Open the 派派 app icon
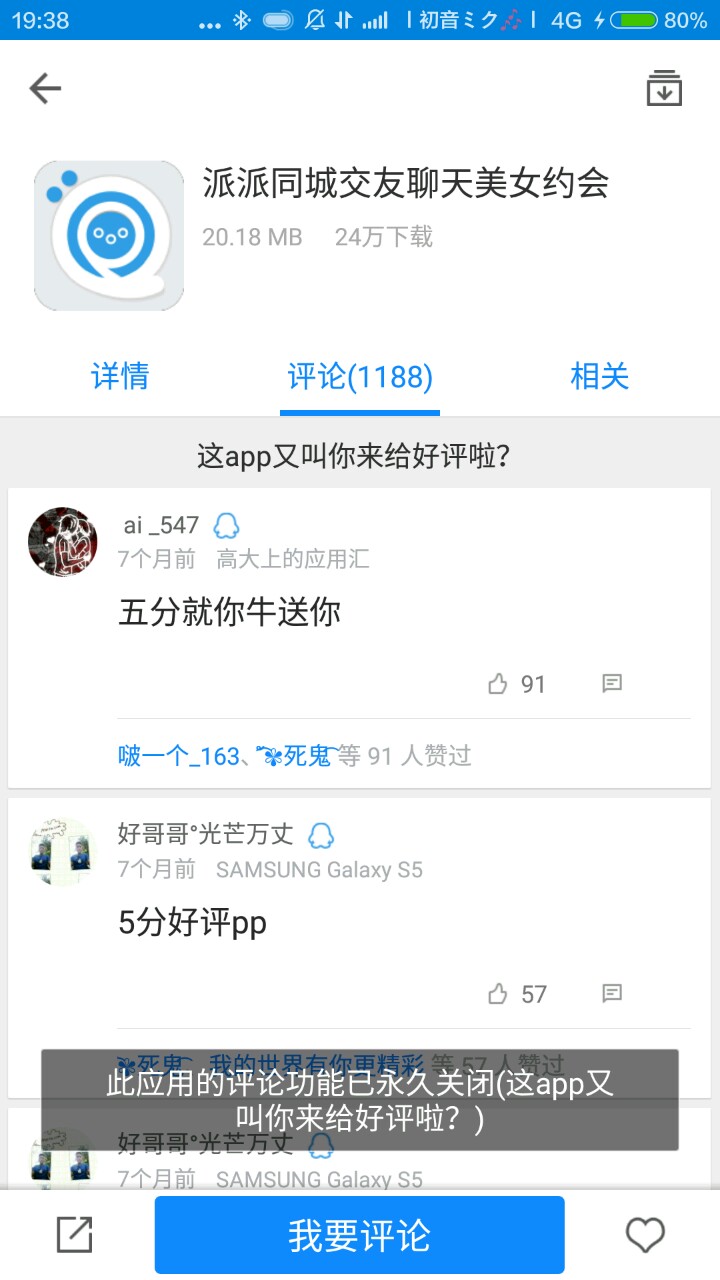The height and width of the screenshot is (1280, 720). pyautogui.click(x=109, y=236)
